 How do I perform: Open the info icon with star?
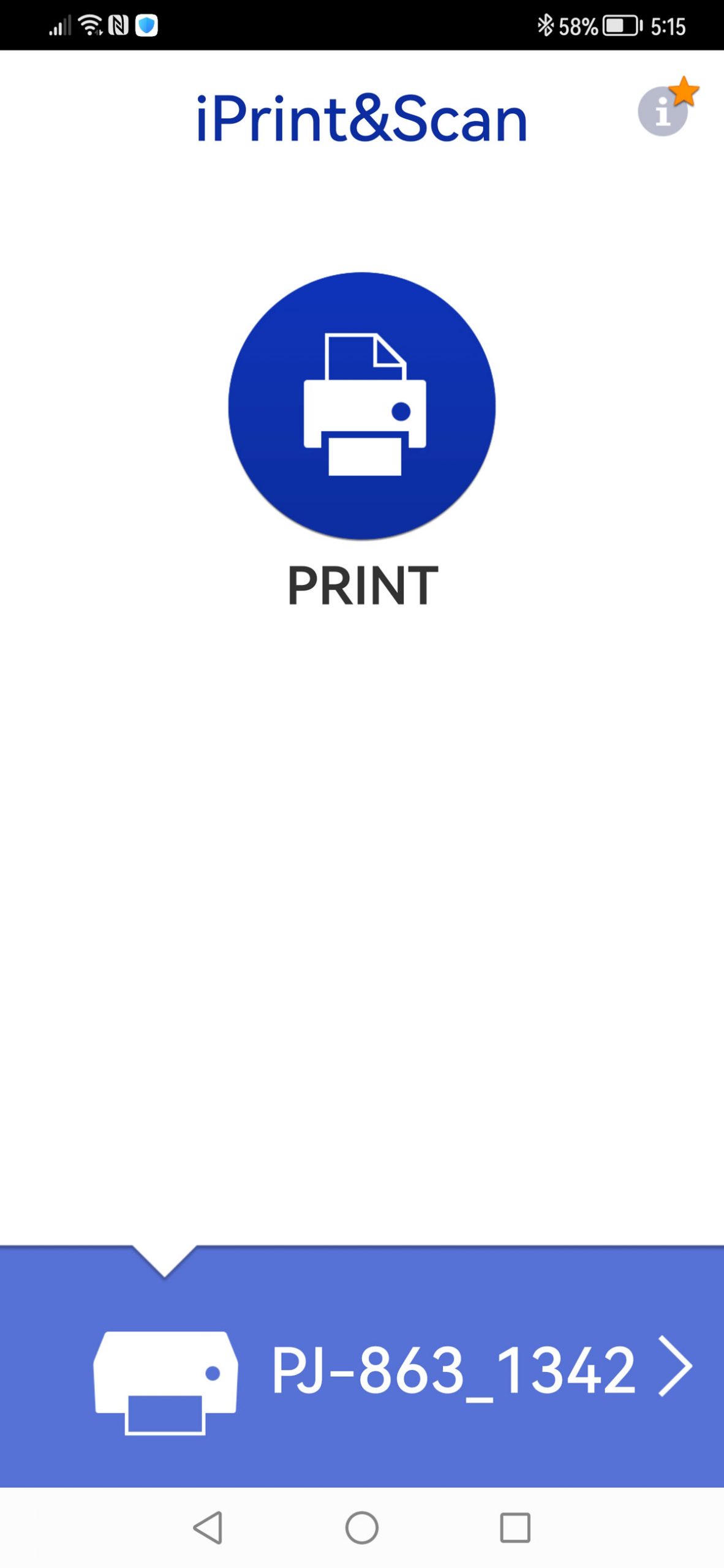(x=666, y=107)
